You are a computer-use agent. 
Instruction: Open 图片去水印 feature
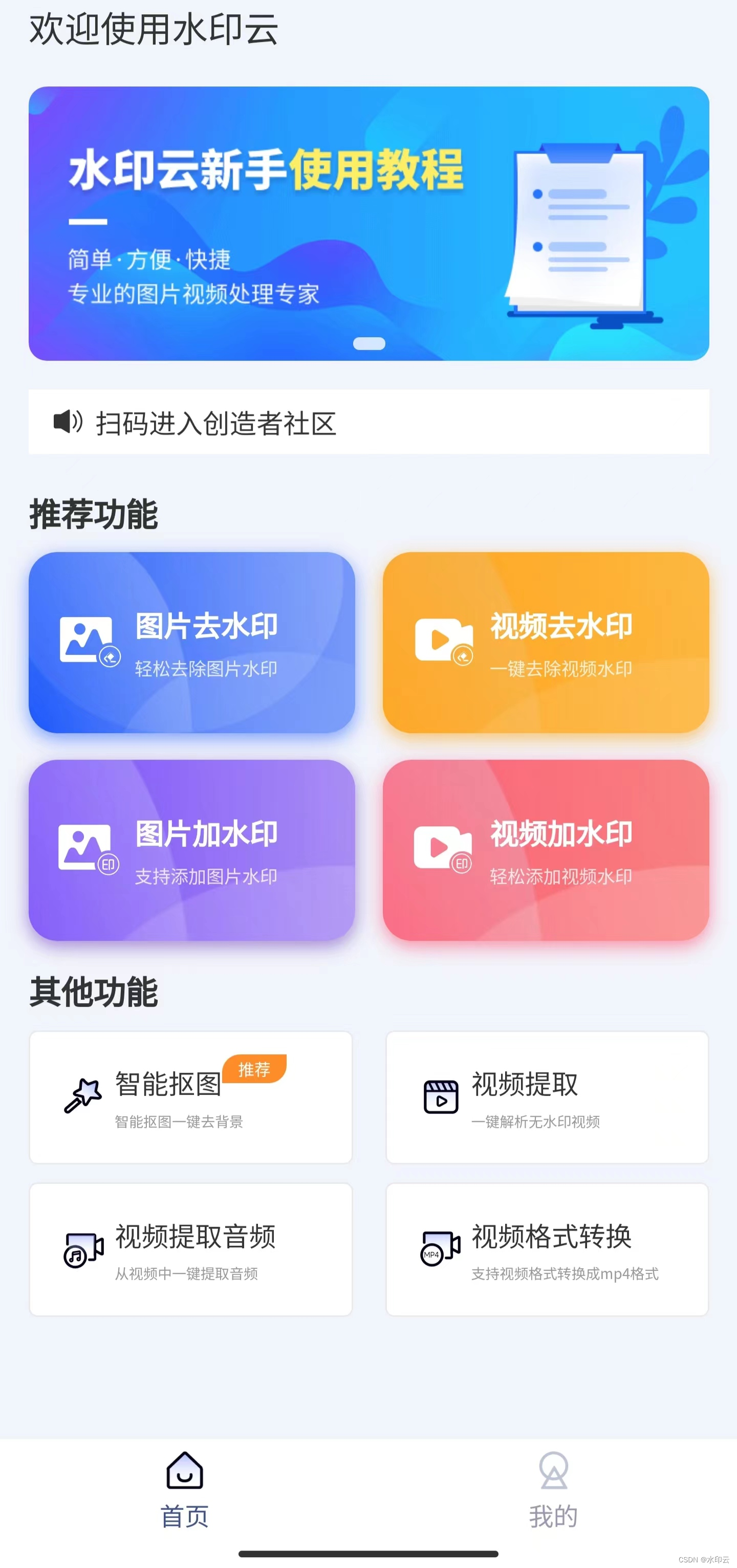(x=192, y=642)
